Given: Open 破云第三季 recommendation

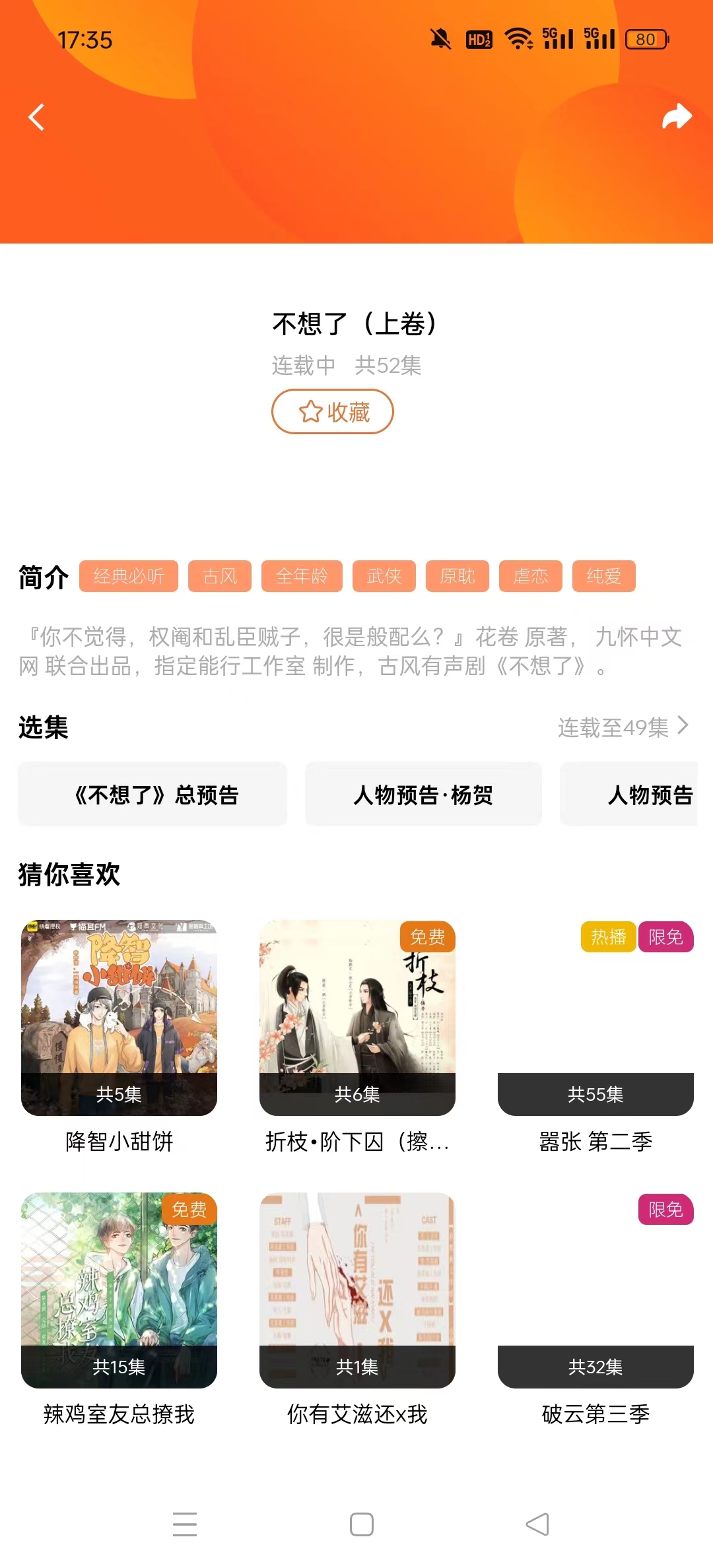Looking at the screenshot, I should pyautogui.click(x=595, y=1290).
